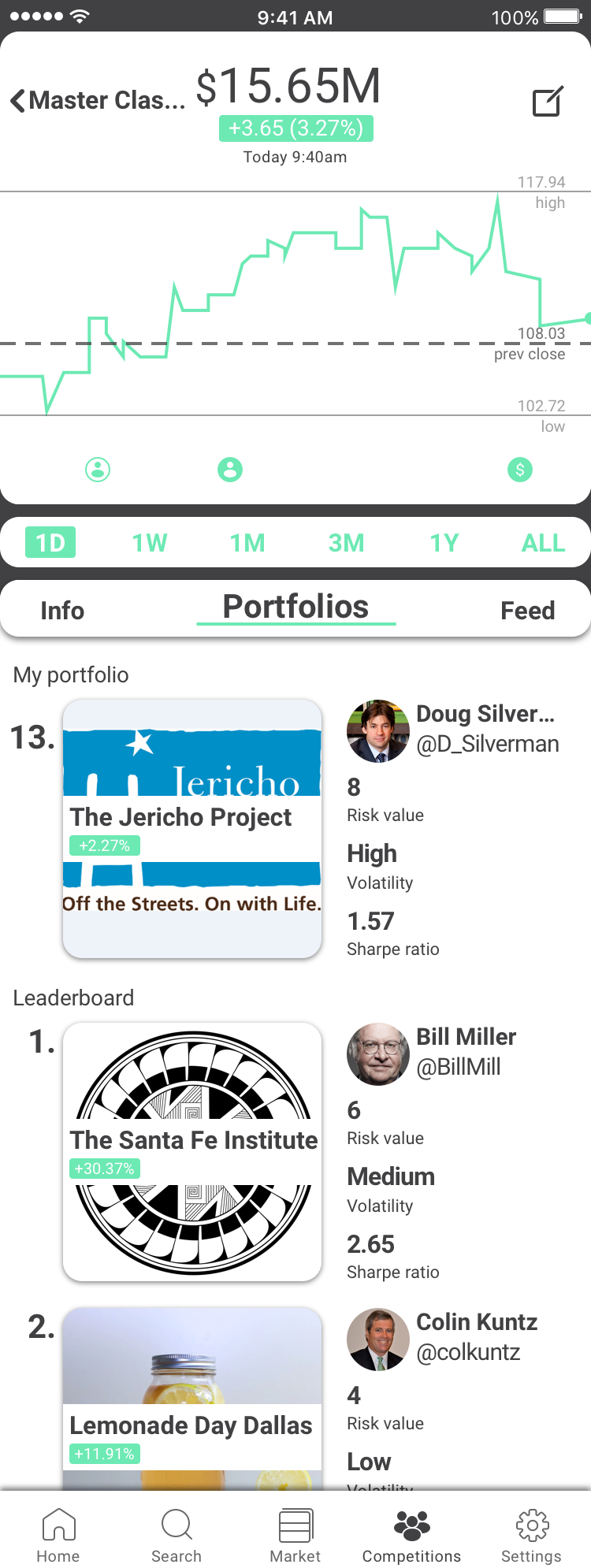Open the compose edit icon
This screenshot has width=591, height=1568.
548,102
